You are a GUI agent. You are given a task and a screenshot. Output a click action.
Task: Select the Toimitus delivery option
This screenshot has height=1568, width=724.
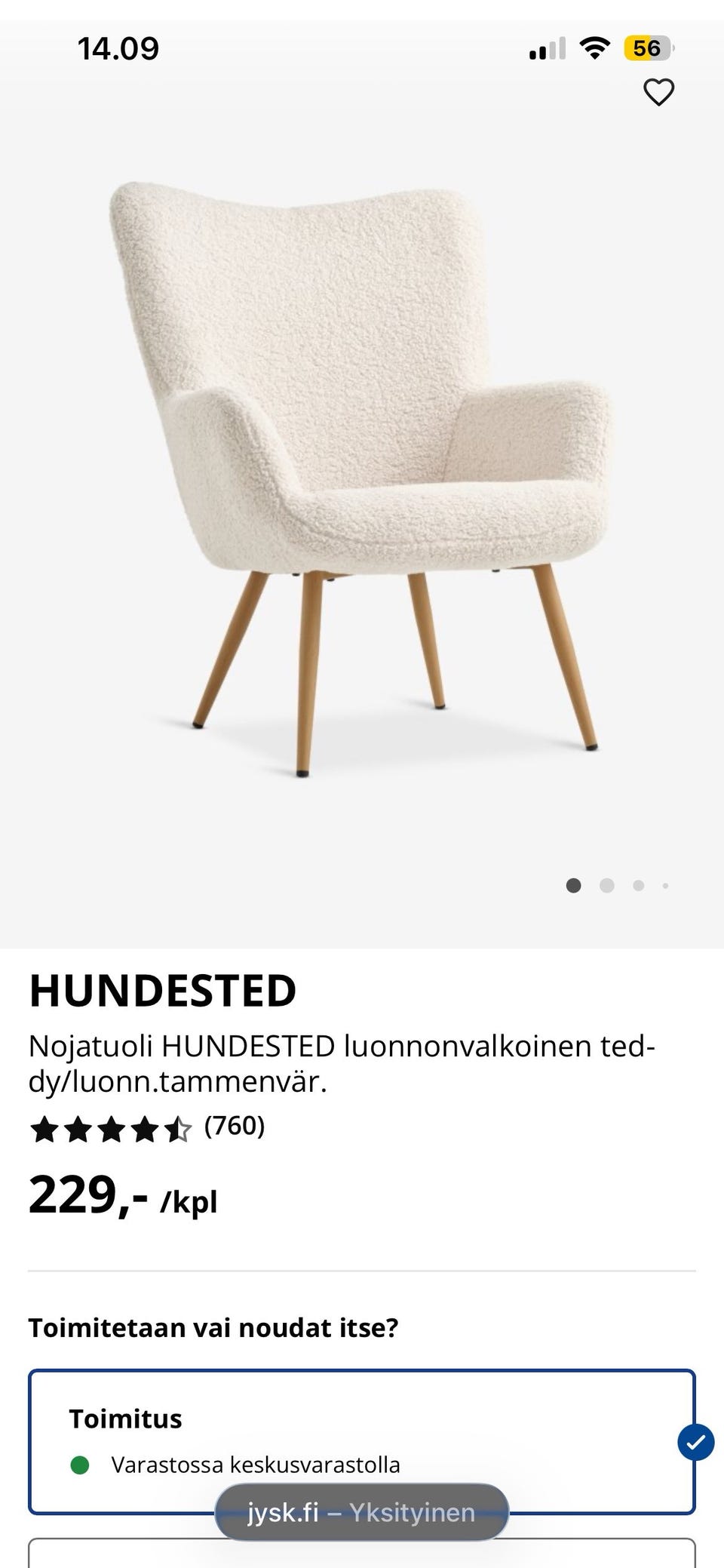(x=360, y=1440)
